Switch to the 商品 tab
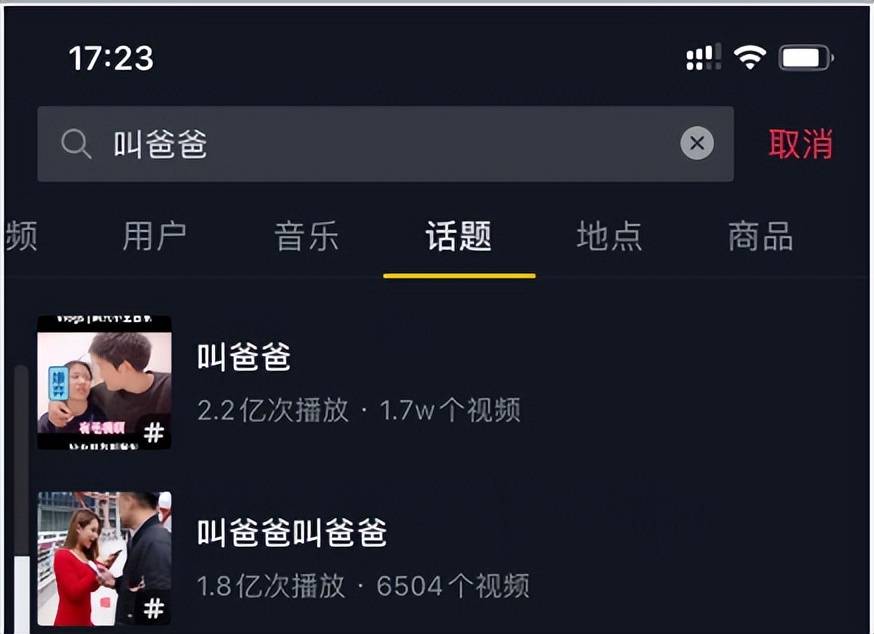Screen dimensions: 874x634 [x=760, y=237]
